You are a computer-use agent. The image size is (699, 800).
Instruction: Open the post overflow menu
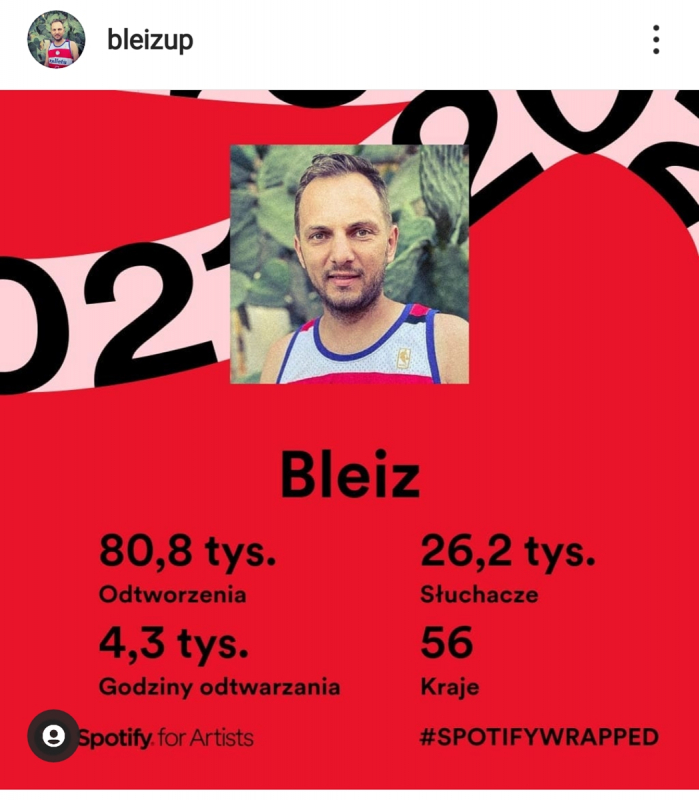point(656,39)
